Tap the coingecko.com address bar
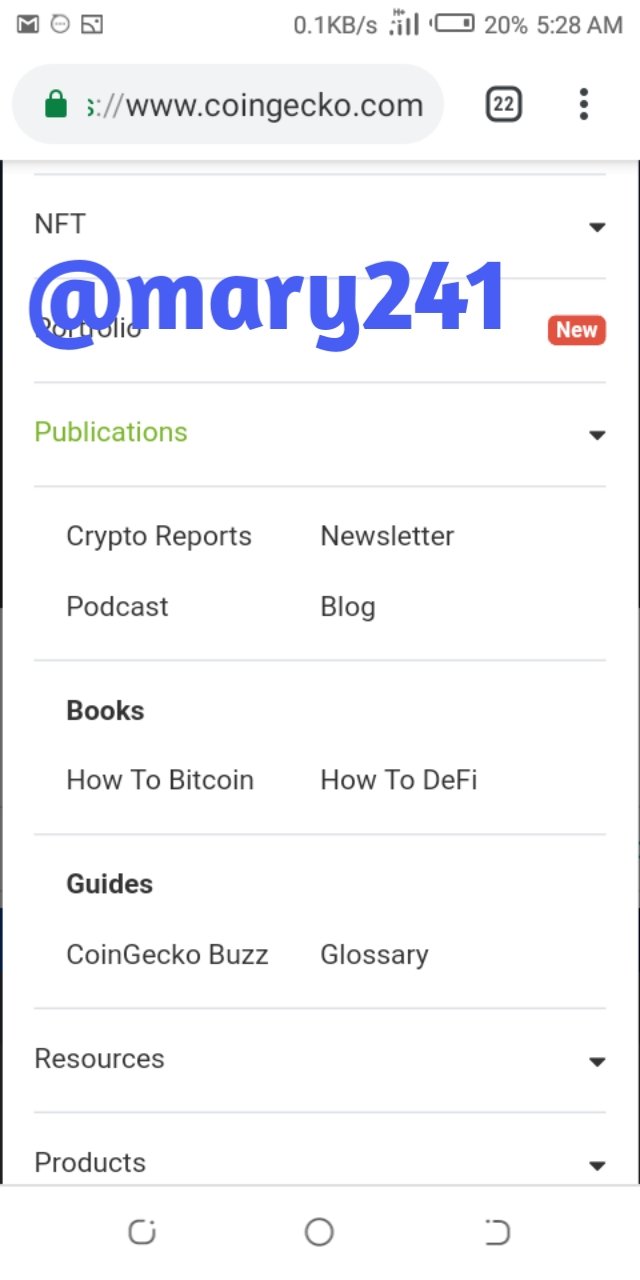This screenshot has height=1280, width=640. (228, 104)
